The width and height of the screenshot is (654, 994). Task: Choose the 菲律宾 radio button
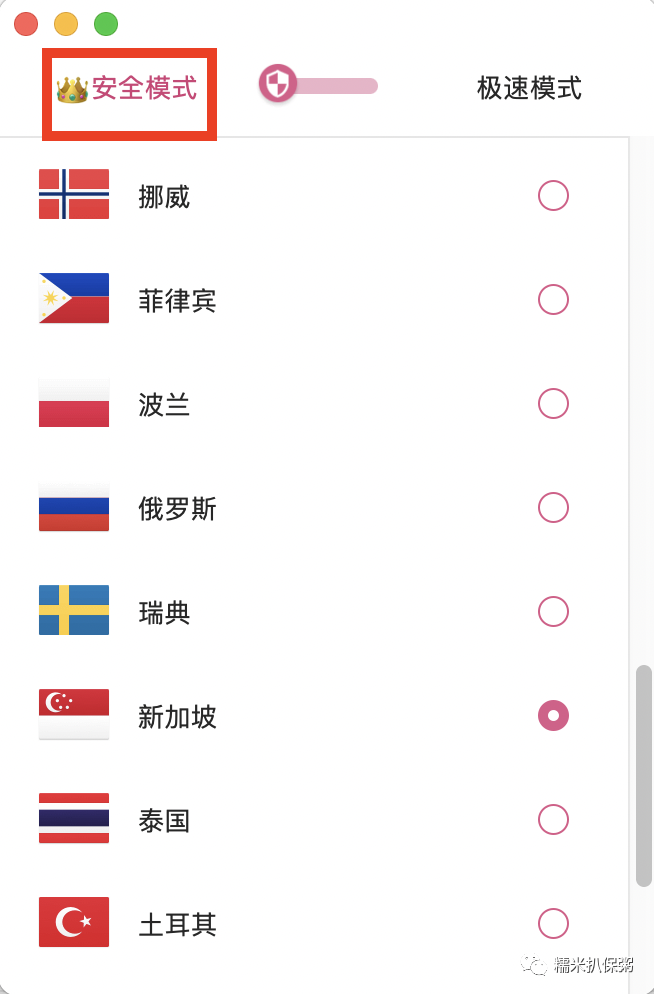pyautogui.click(x=553, y=299)
